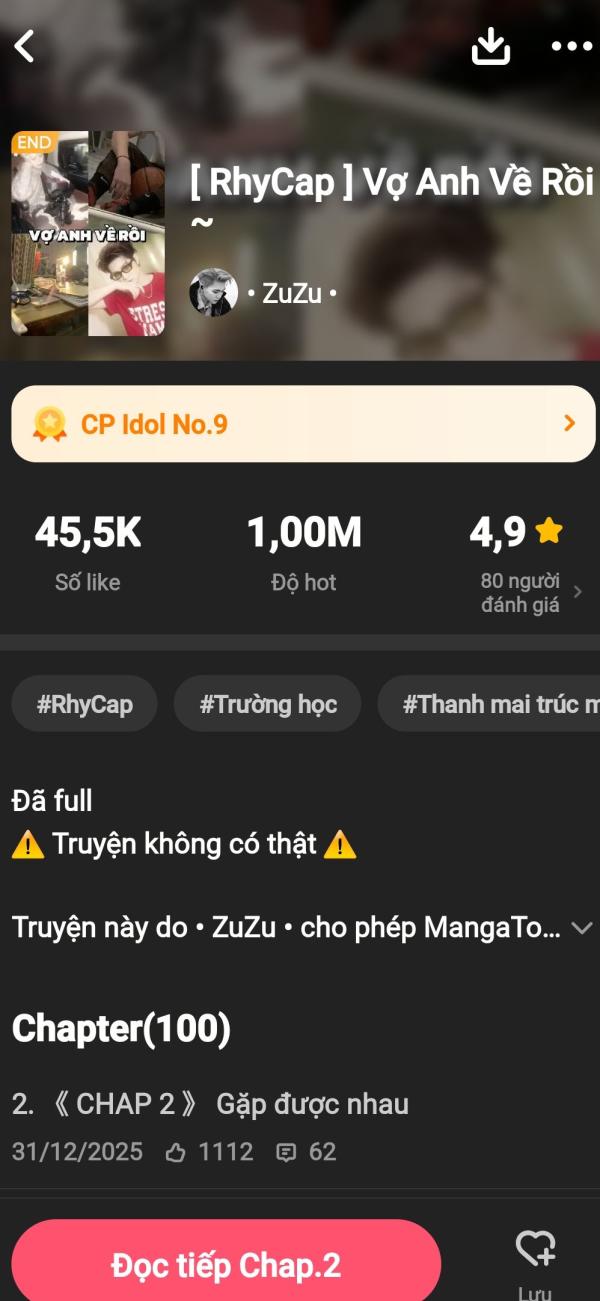Image resolution: width=600 pixels, height=1301 pixels.
Task: Select the #Trường học tag chip
Action: [x=268, y=704]
